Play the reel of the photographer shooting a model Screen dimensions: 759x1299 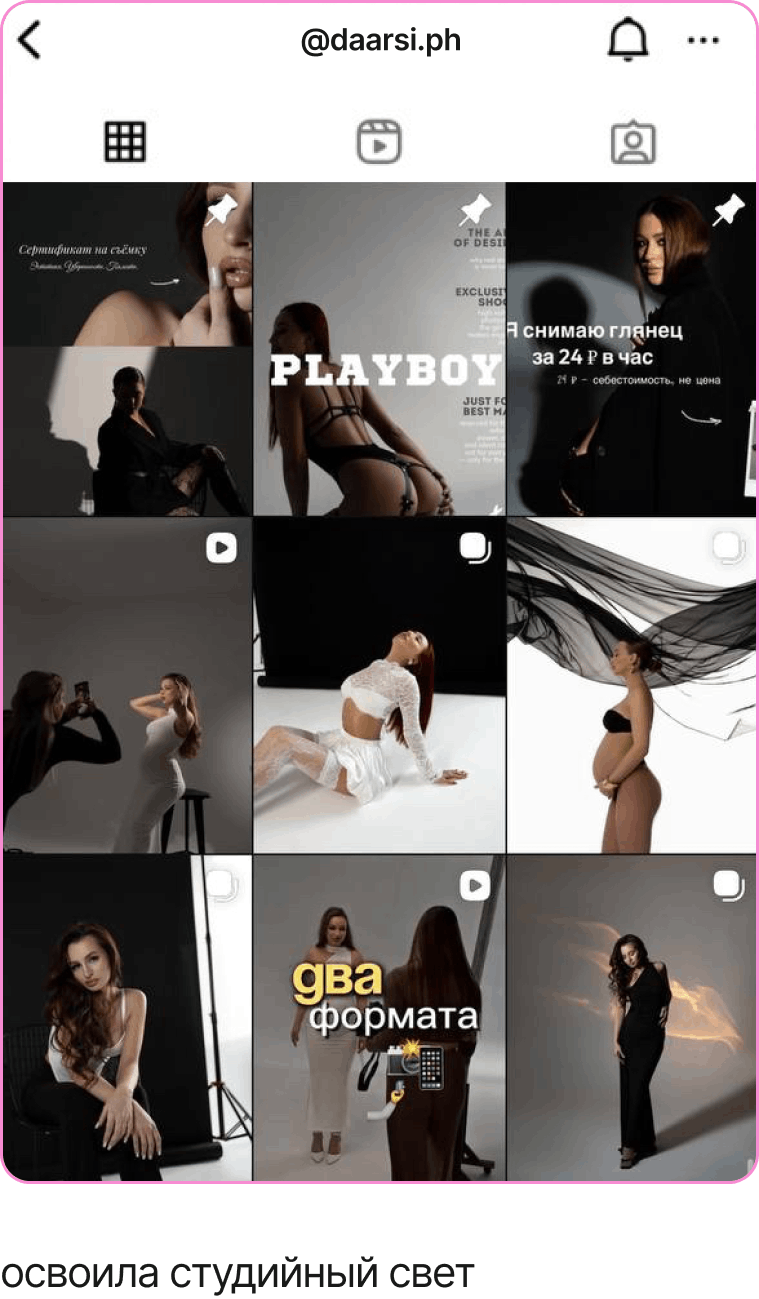click(127, 685)
